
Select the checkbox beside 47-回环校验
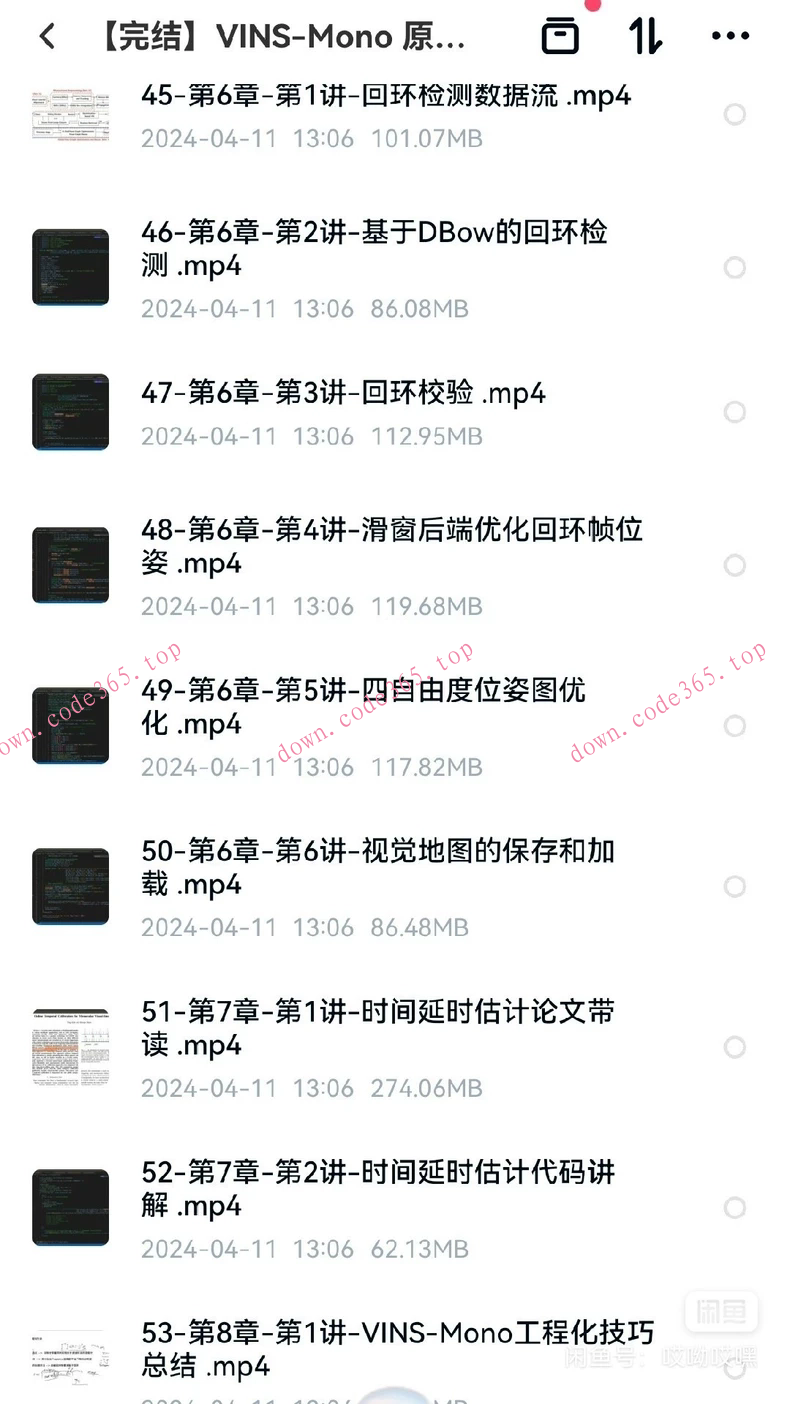tap(735, 412)
